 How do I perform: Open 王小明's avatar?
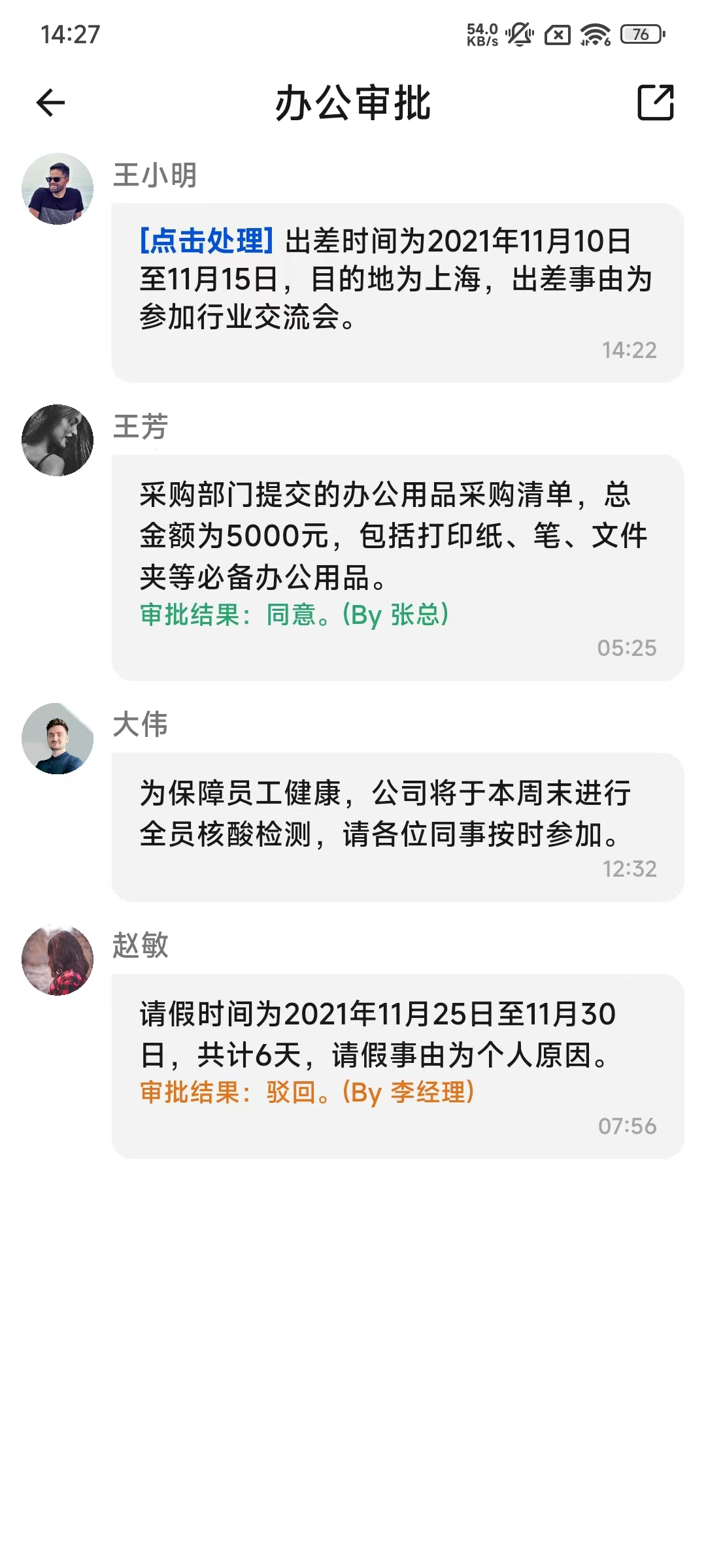click(58, 189)
